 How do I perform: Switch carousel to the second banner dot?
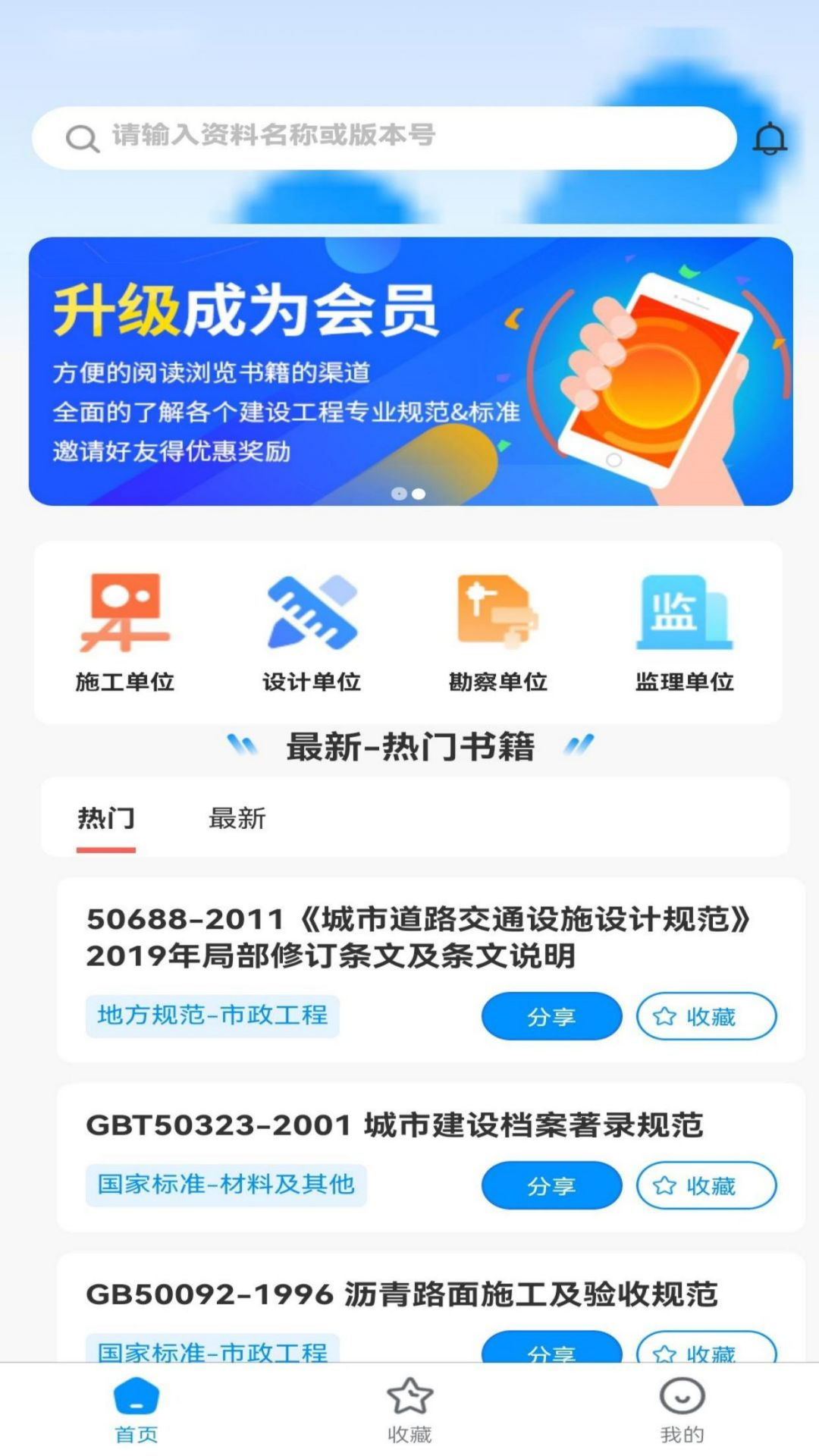click(x=419, y=495)
